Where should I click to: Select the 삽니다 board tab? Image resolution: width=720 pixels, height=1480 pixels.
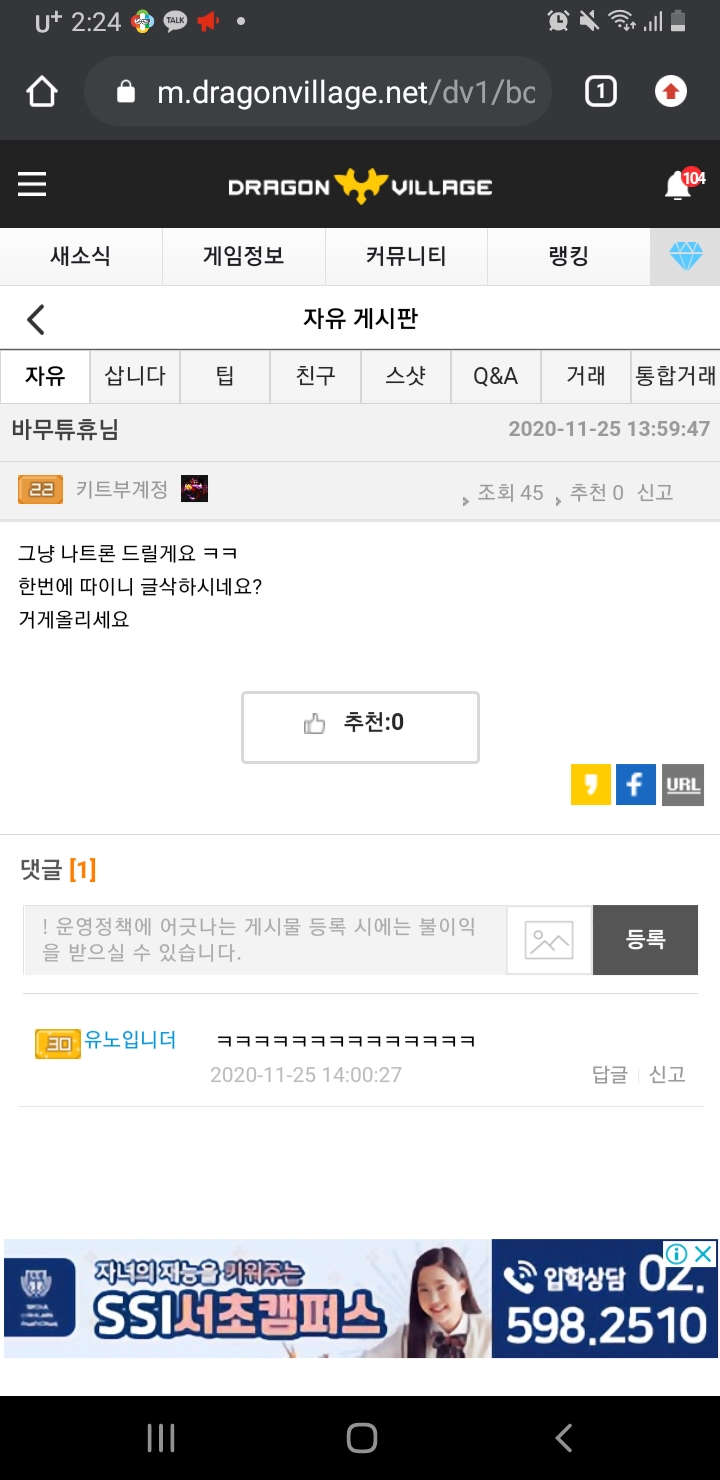[135, 376]
